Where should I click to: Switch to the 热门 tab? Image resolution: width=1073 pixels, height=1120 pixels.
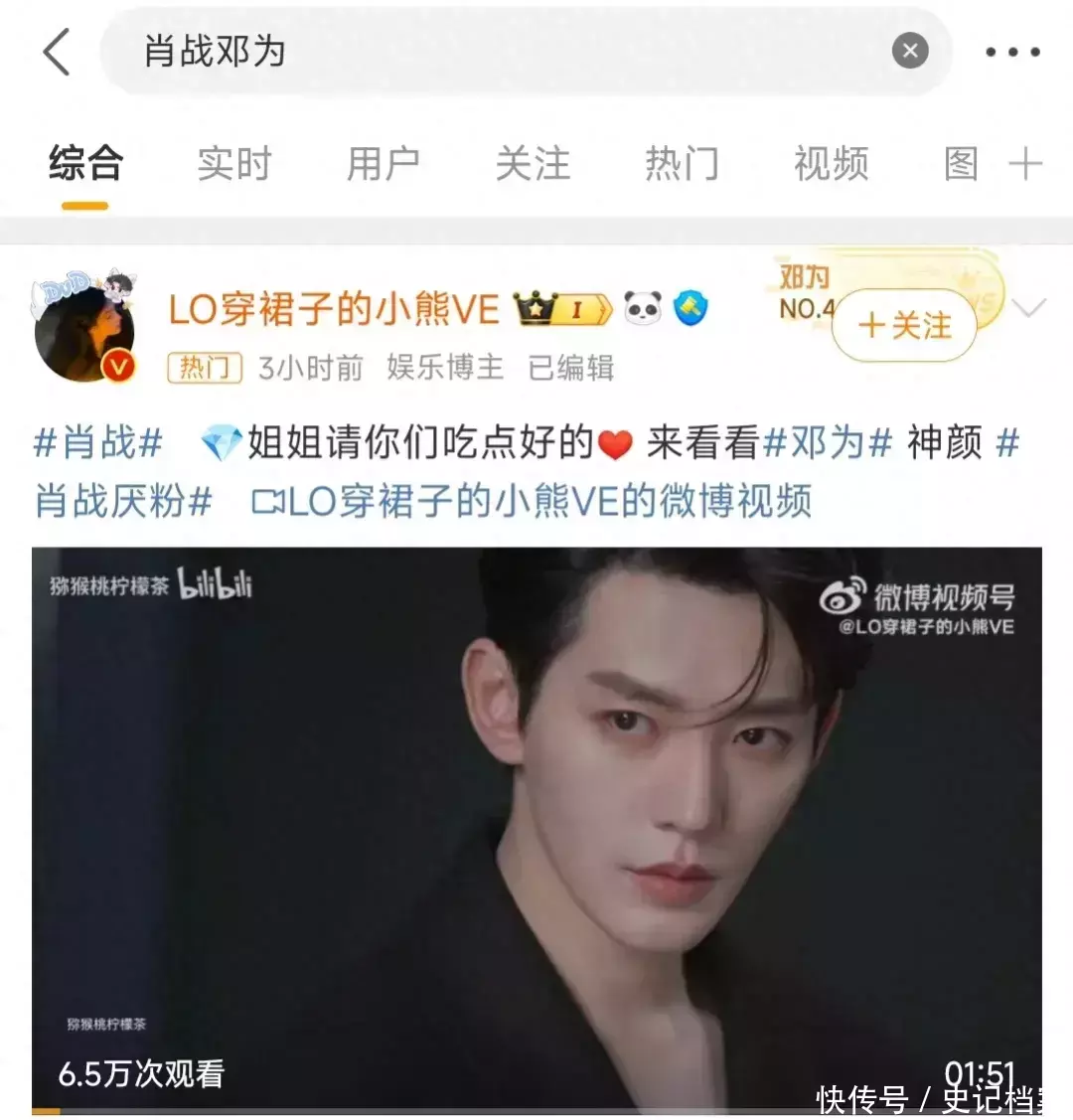click(682, 164)
